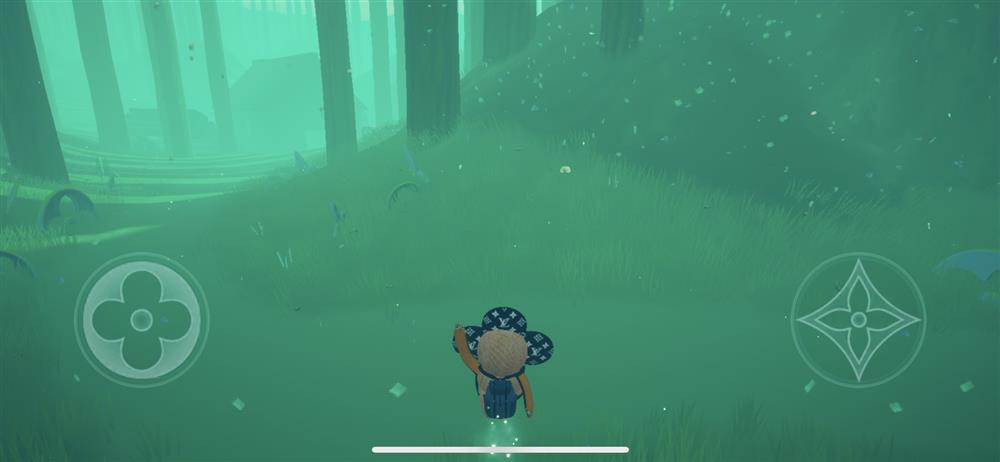Tap the star-shaped action button
The width and height of the screenshot is (1000, 462).
pyautogui.click(x=857, y=320)
